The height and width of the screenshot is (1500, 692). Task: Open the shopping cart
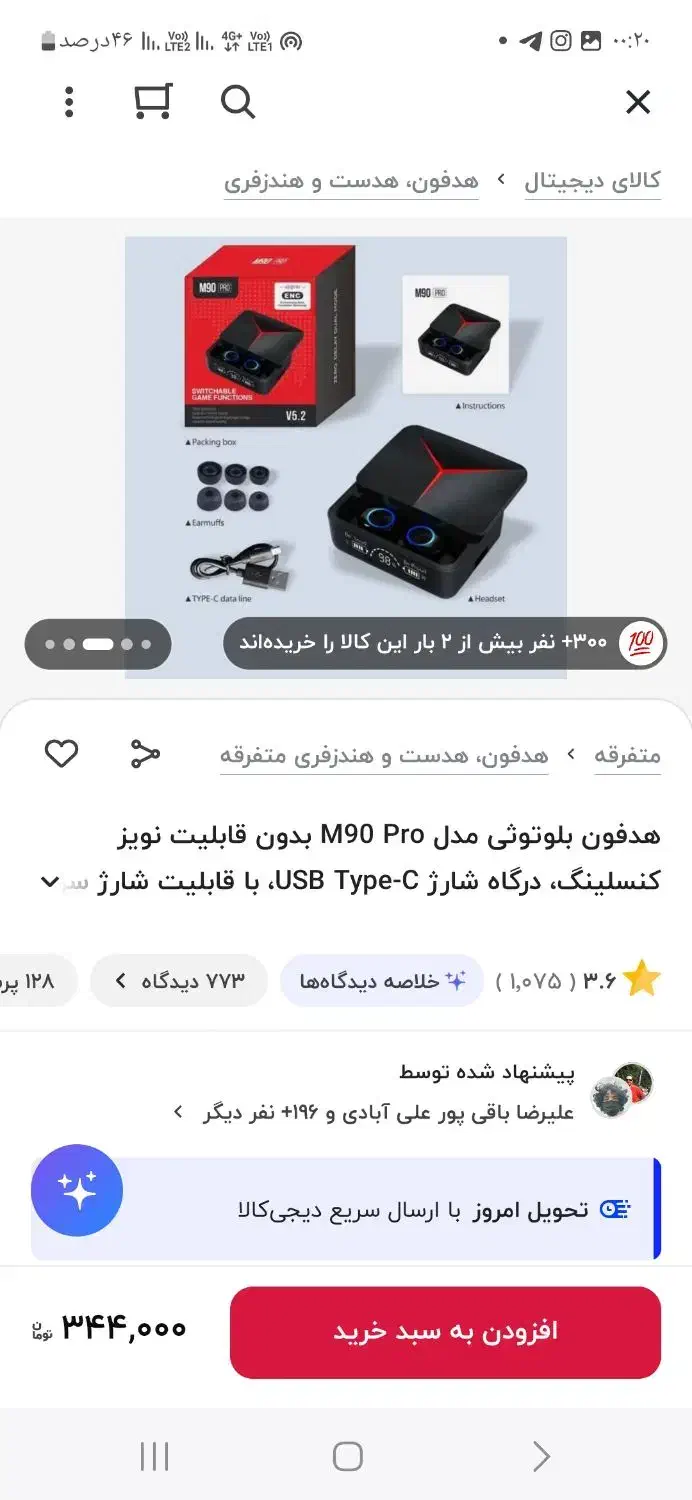click(x=153, y=102)
